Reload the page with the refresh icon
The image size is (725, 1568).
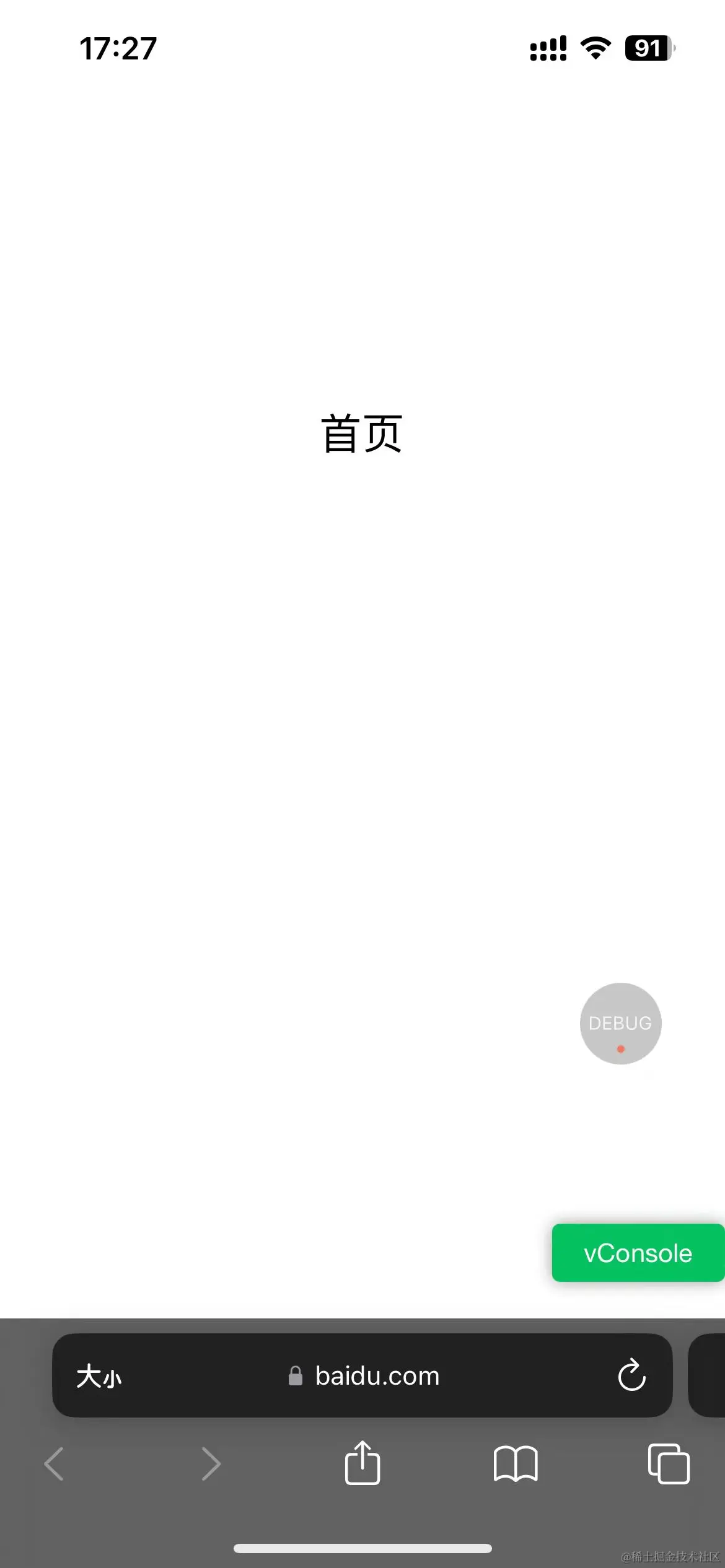[x=631, y=1375]
